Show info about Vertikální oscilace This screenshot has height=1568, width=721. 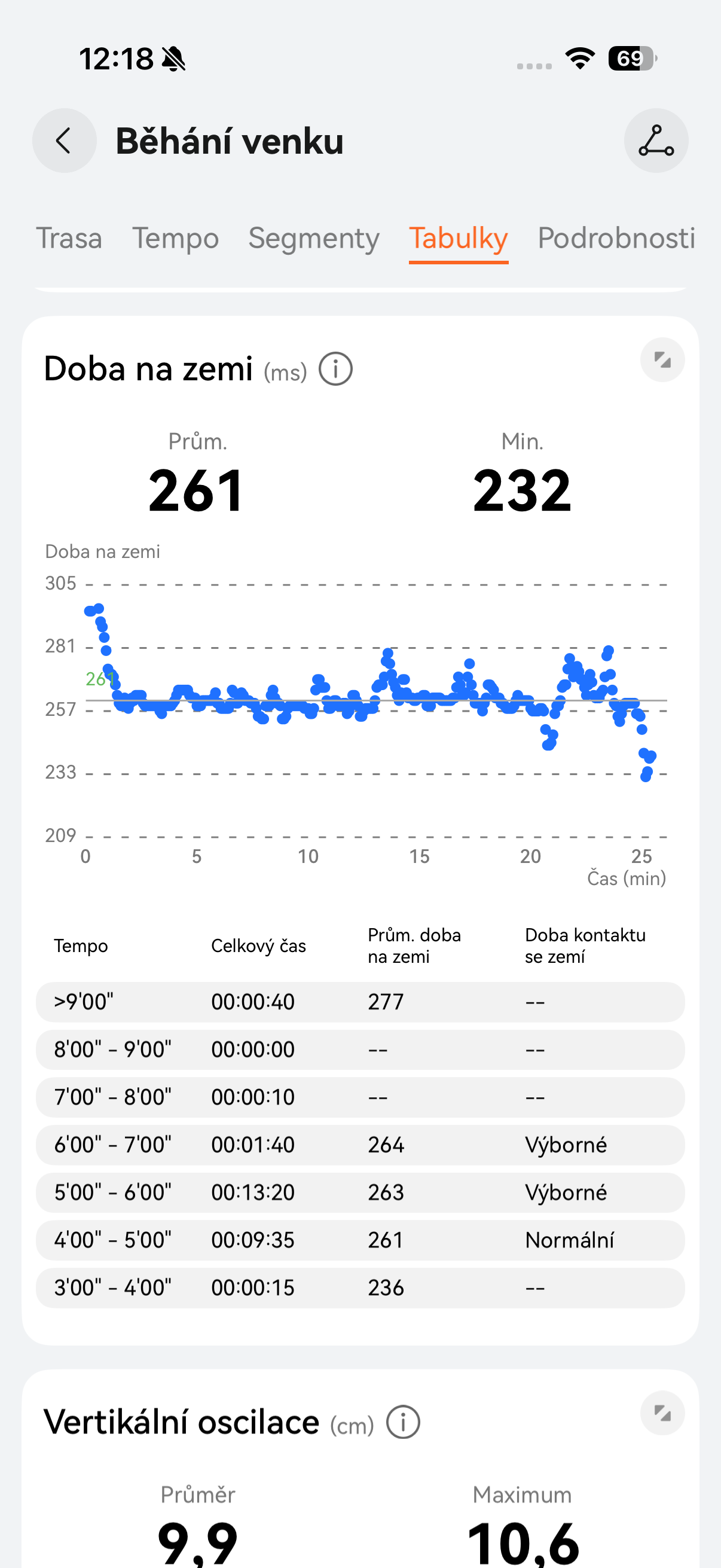(x=403, y=1423)
